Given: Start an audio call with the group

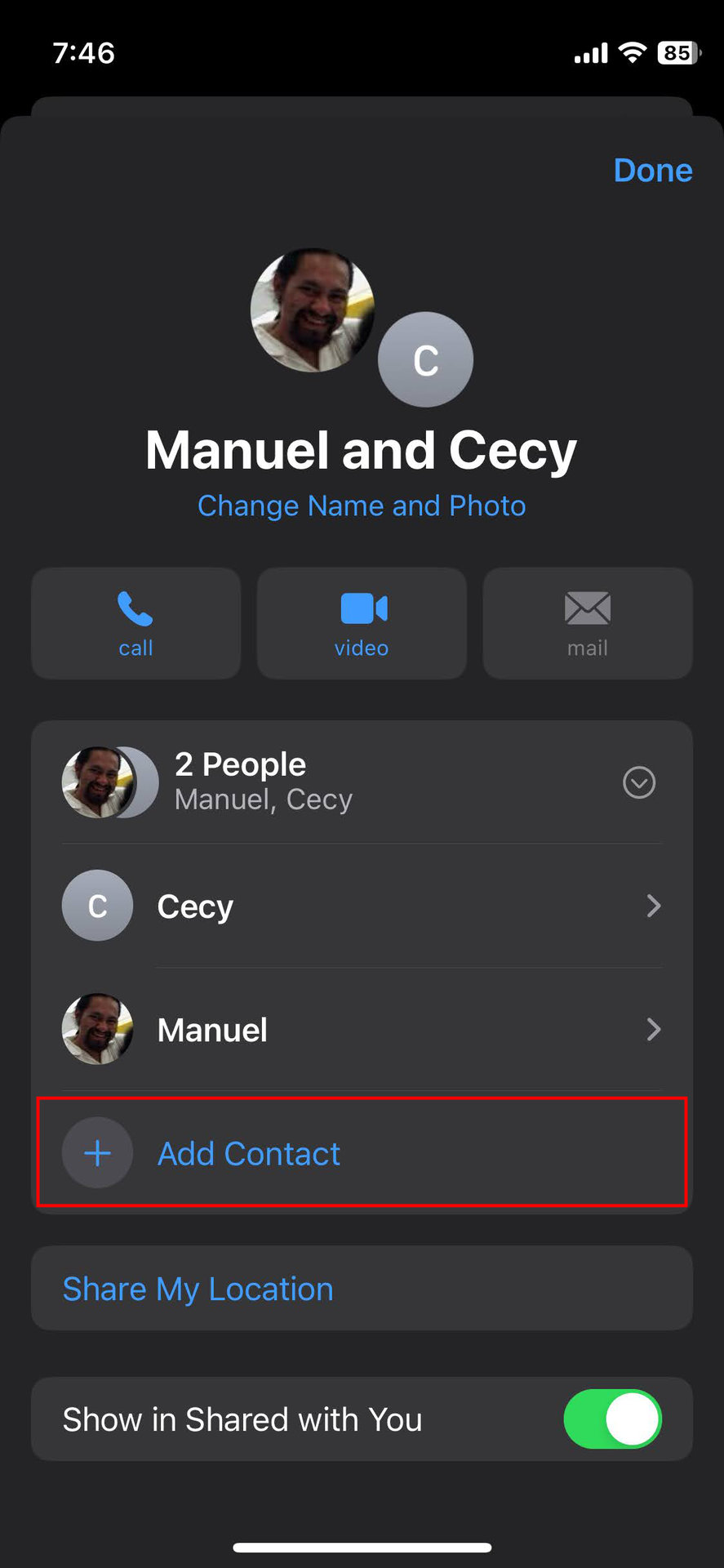Looking at the screenshot, I should pos(135,623).
